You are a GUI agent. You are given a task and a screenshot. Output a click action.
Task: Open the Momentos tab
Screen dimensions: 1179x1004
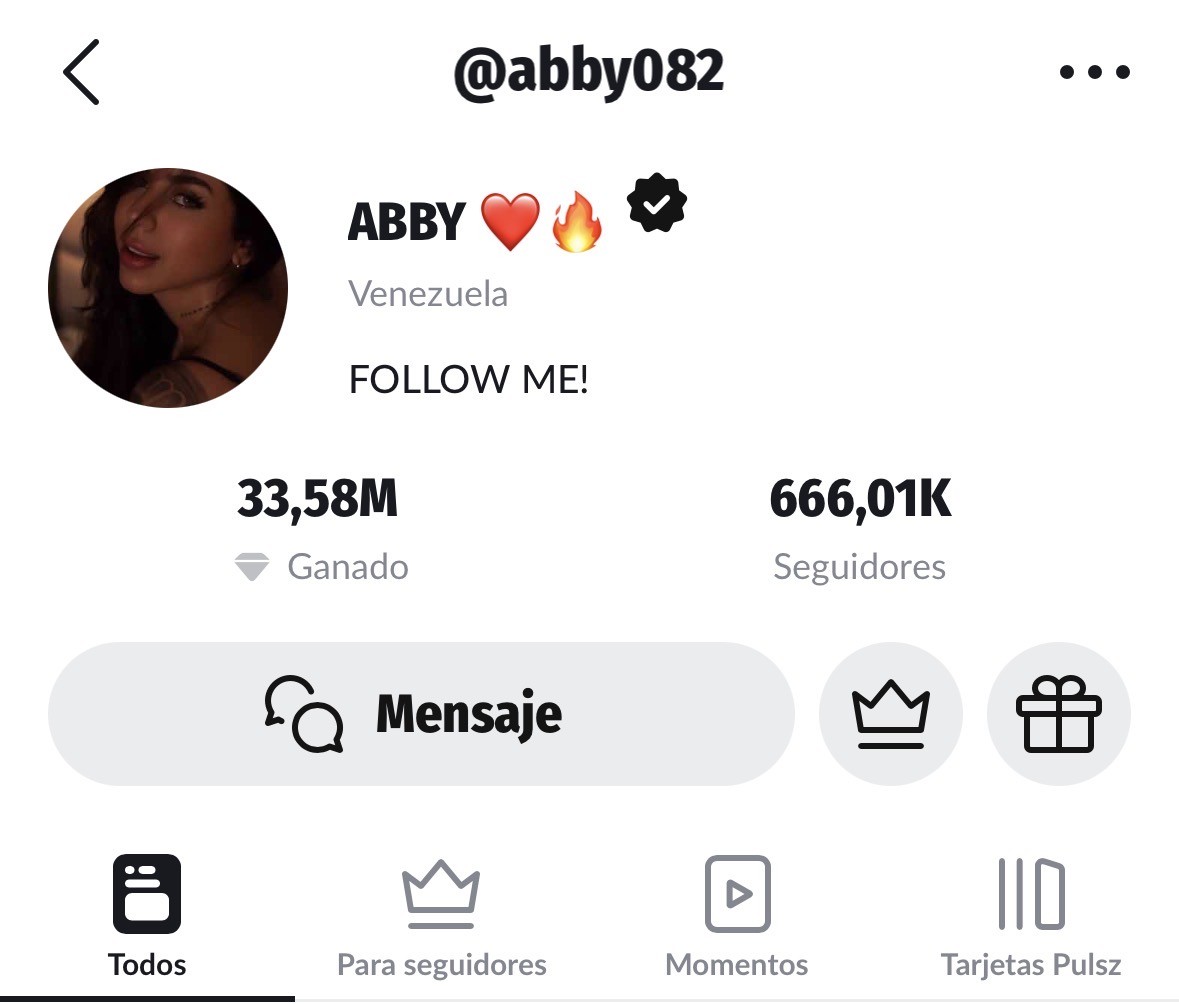click(x=737, y=916)
